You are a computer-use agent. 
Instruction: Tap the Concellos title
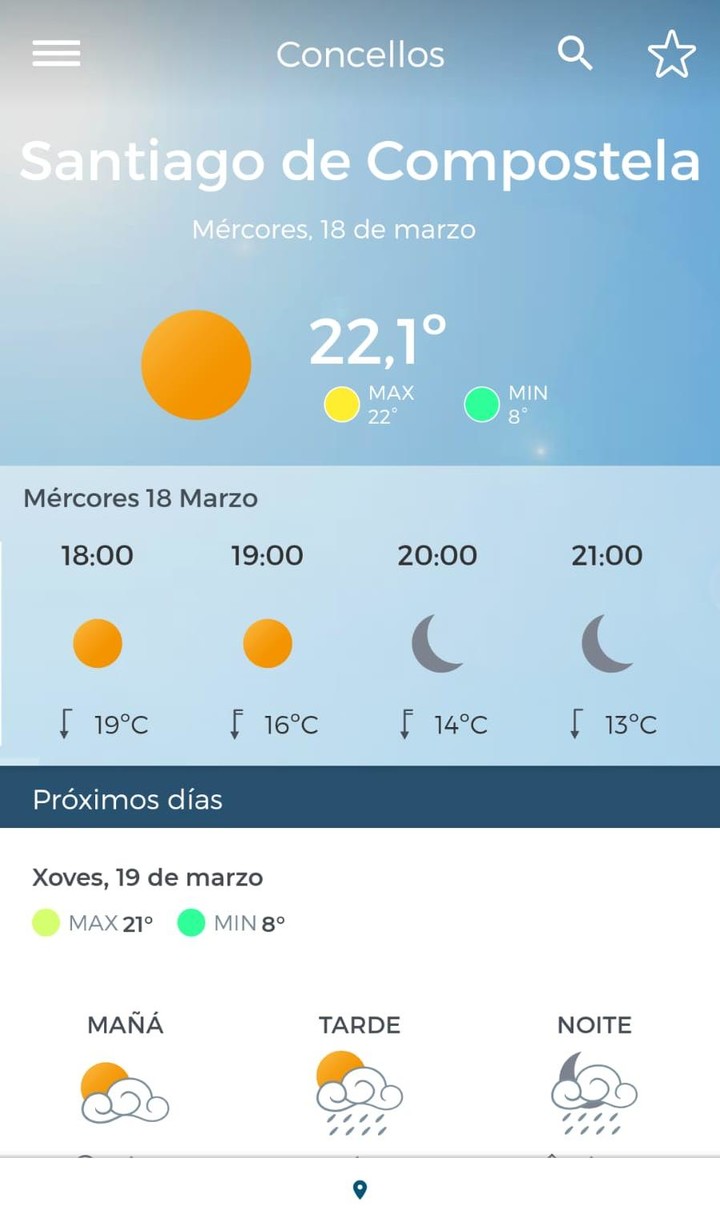(x=359, y=55)
